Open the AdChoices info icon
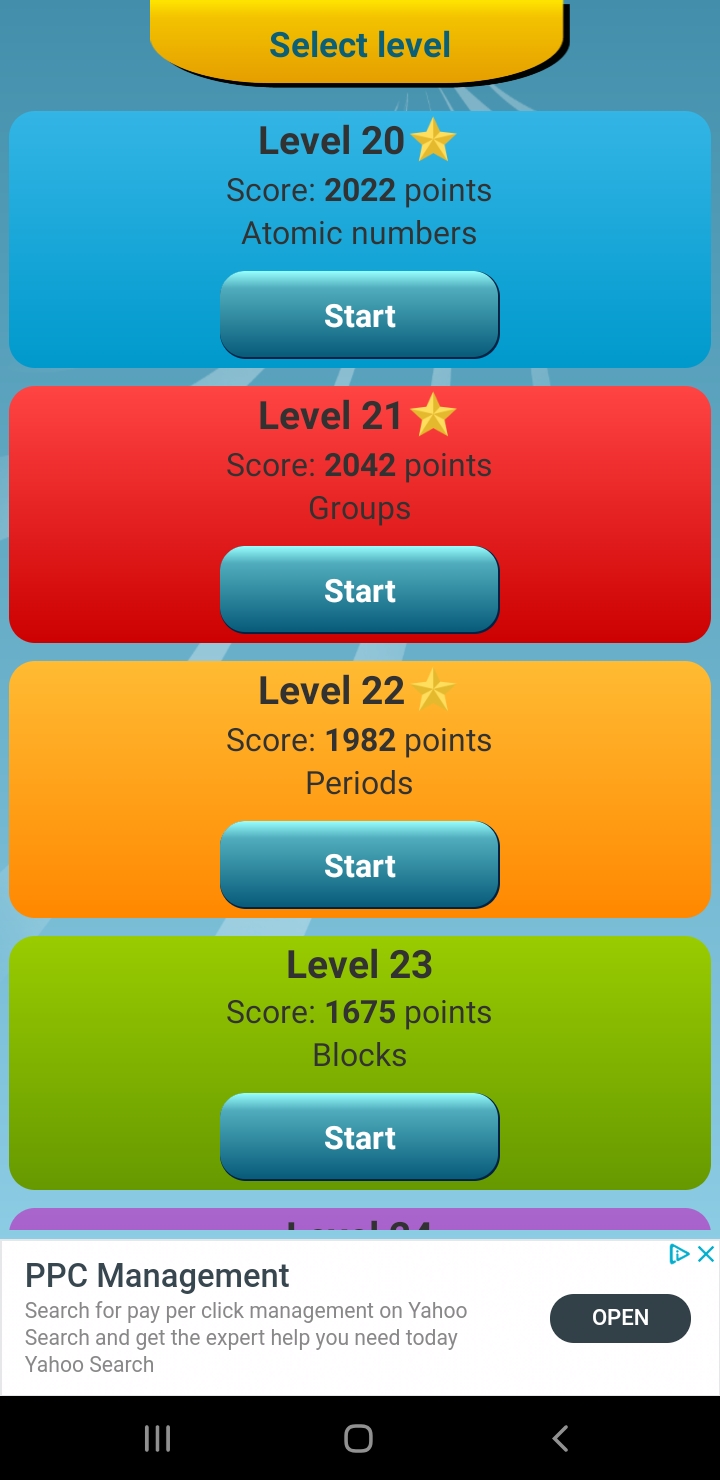Screen dimensions: 720x1480 coord(679,1254)
